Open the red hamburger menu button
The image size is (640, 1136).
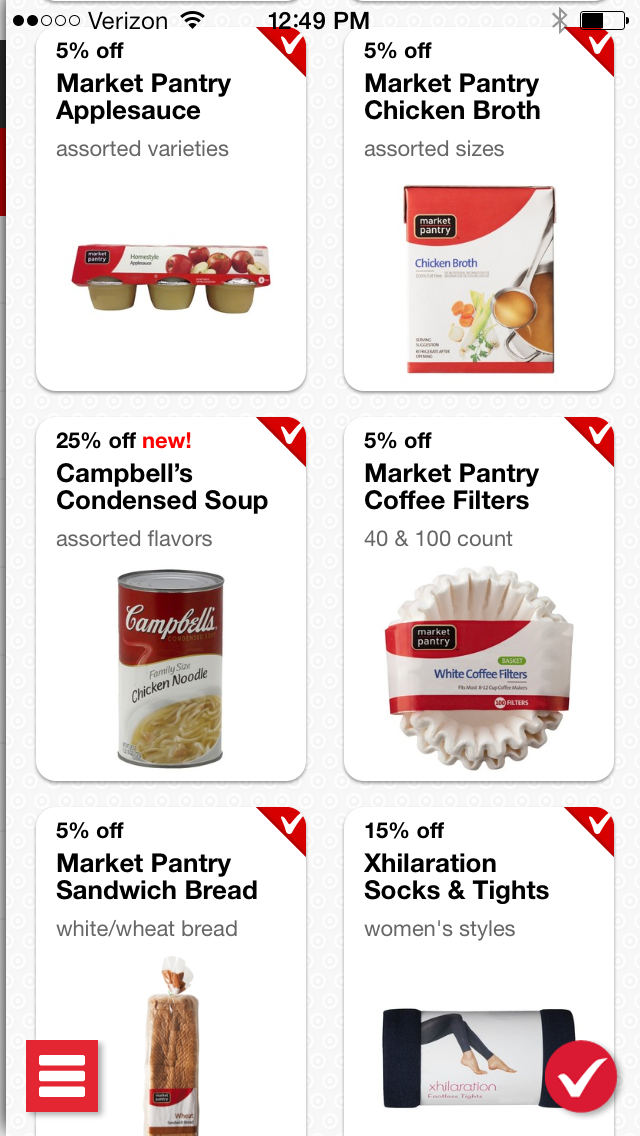pos(62,1076)
